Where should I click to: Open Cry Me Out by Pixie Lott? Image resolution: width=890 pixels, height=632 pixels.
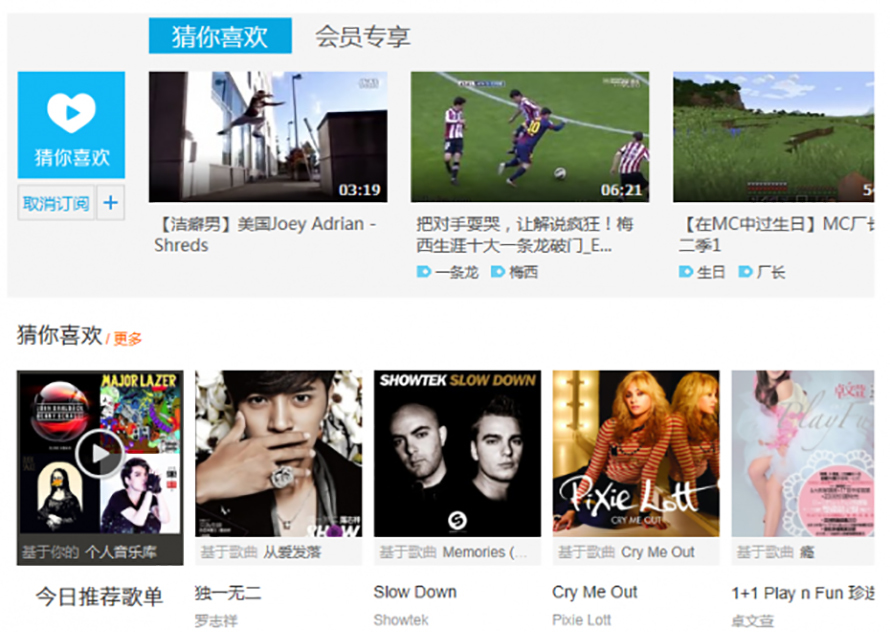[x=636, y=455]
